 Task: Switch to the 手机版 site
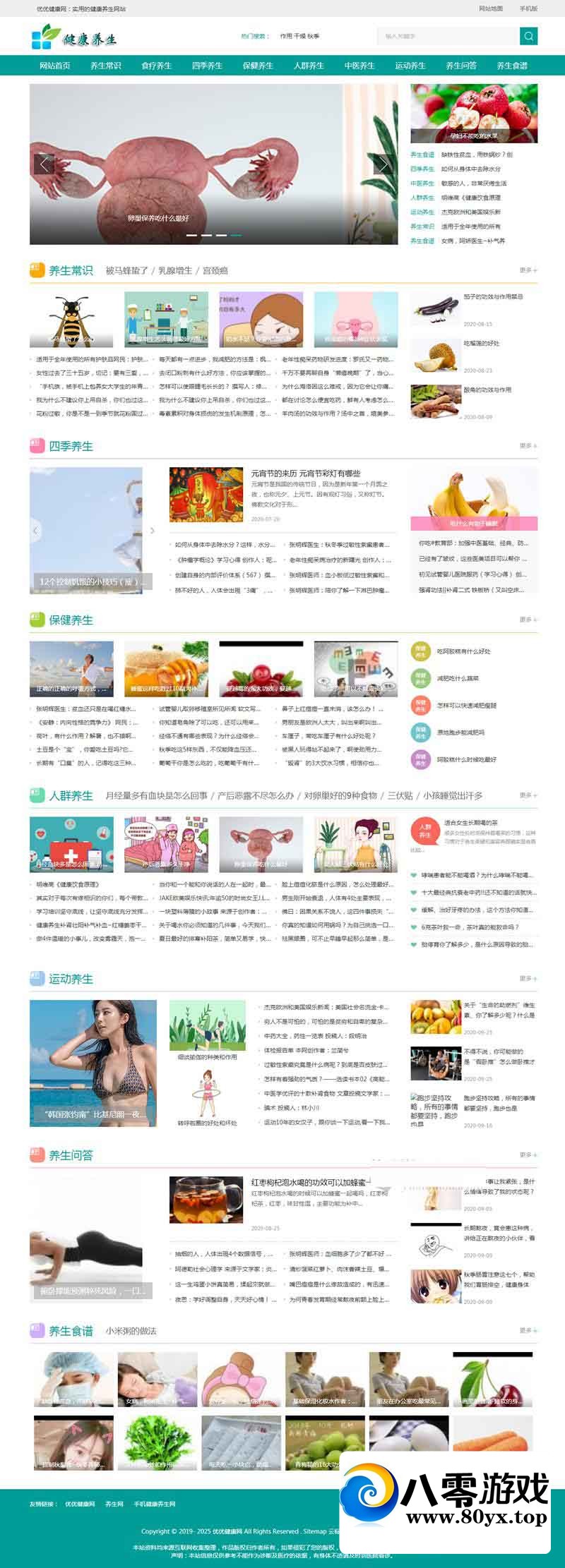point(528,8)
